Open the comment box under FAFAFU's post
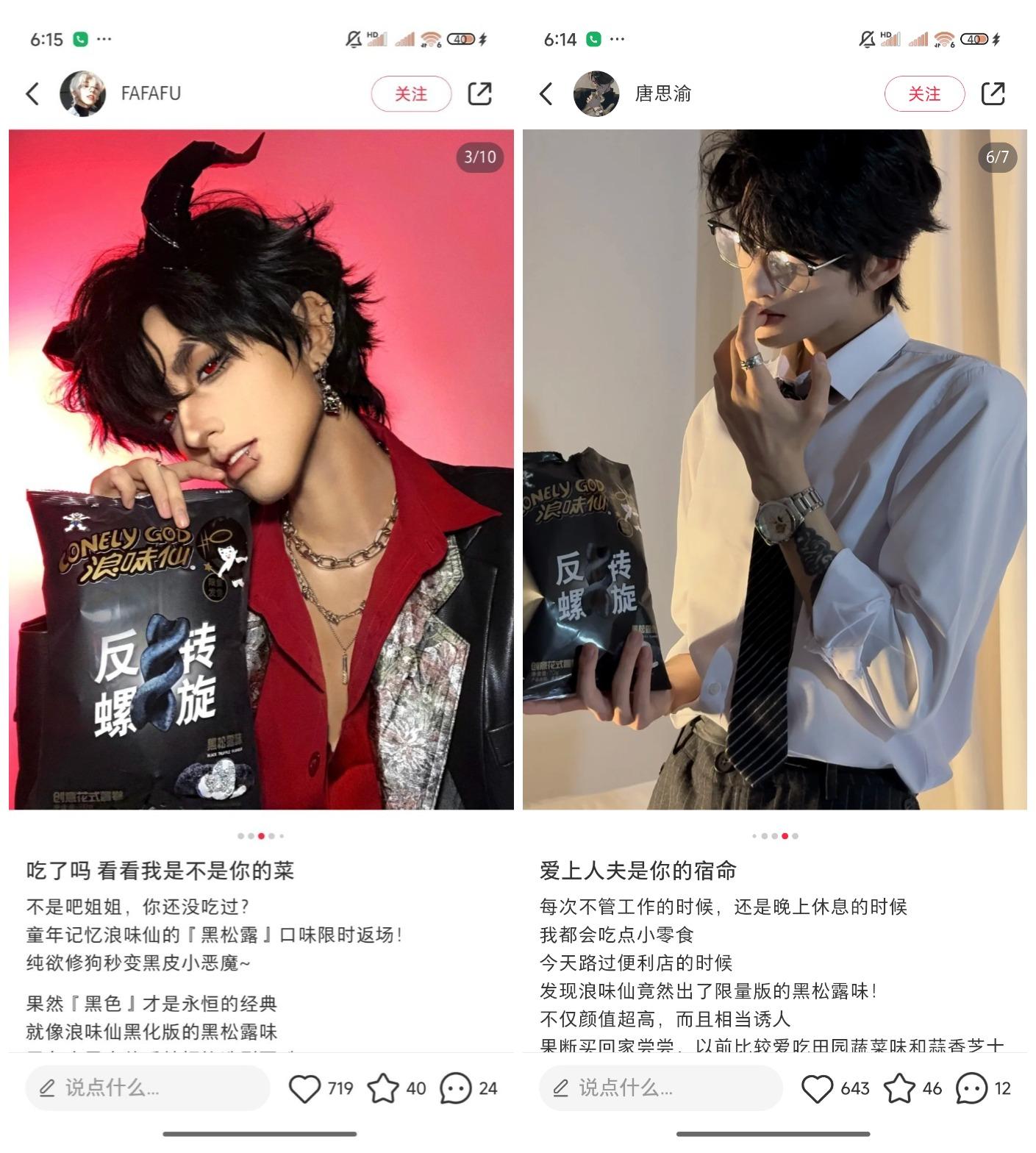 tap(147, 1088)
